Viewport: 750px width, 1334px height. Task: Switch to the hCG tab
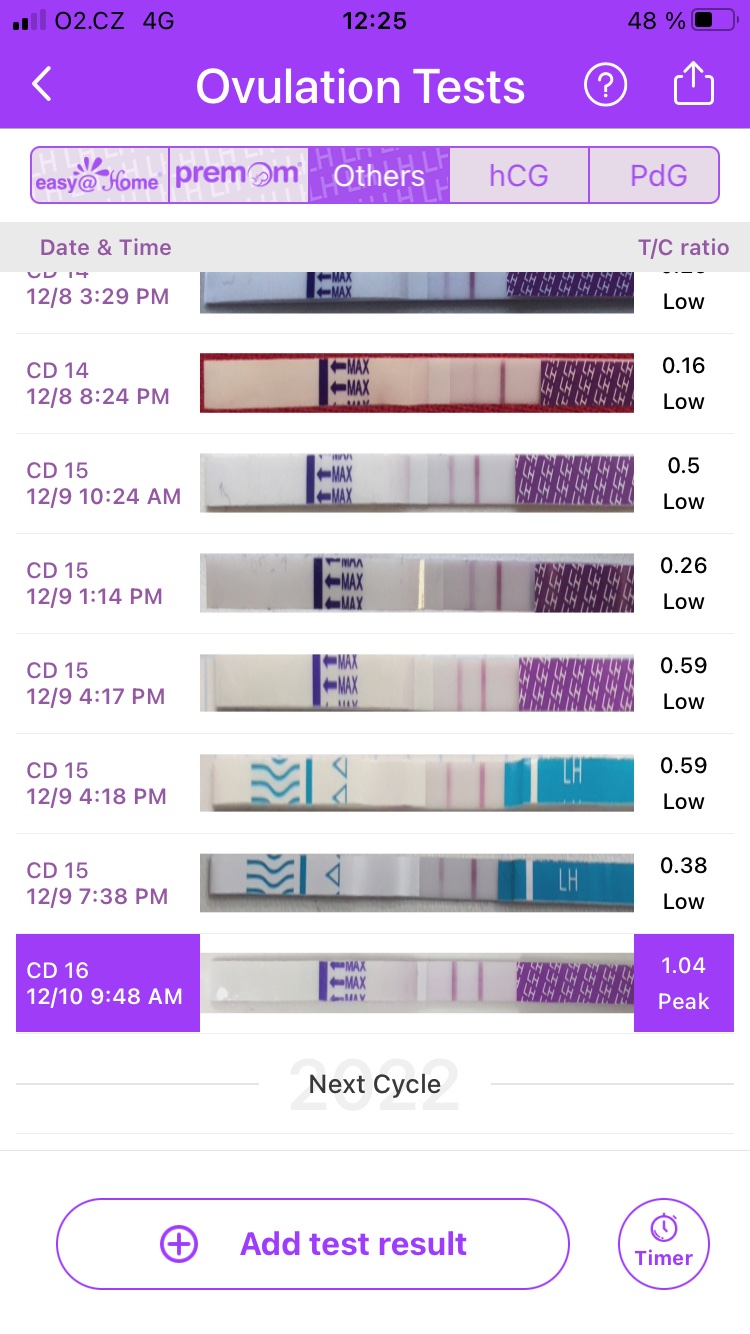(x=518, y=176)
